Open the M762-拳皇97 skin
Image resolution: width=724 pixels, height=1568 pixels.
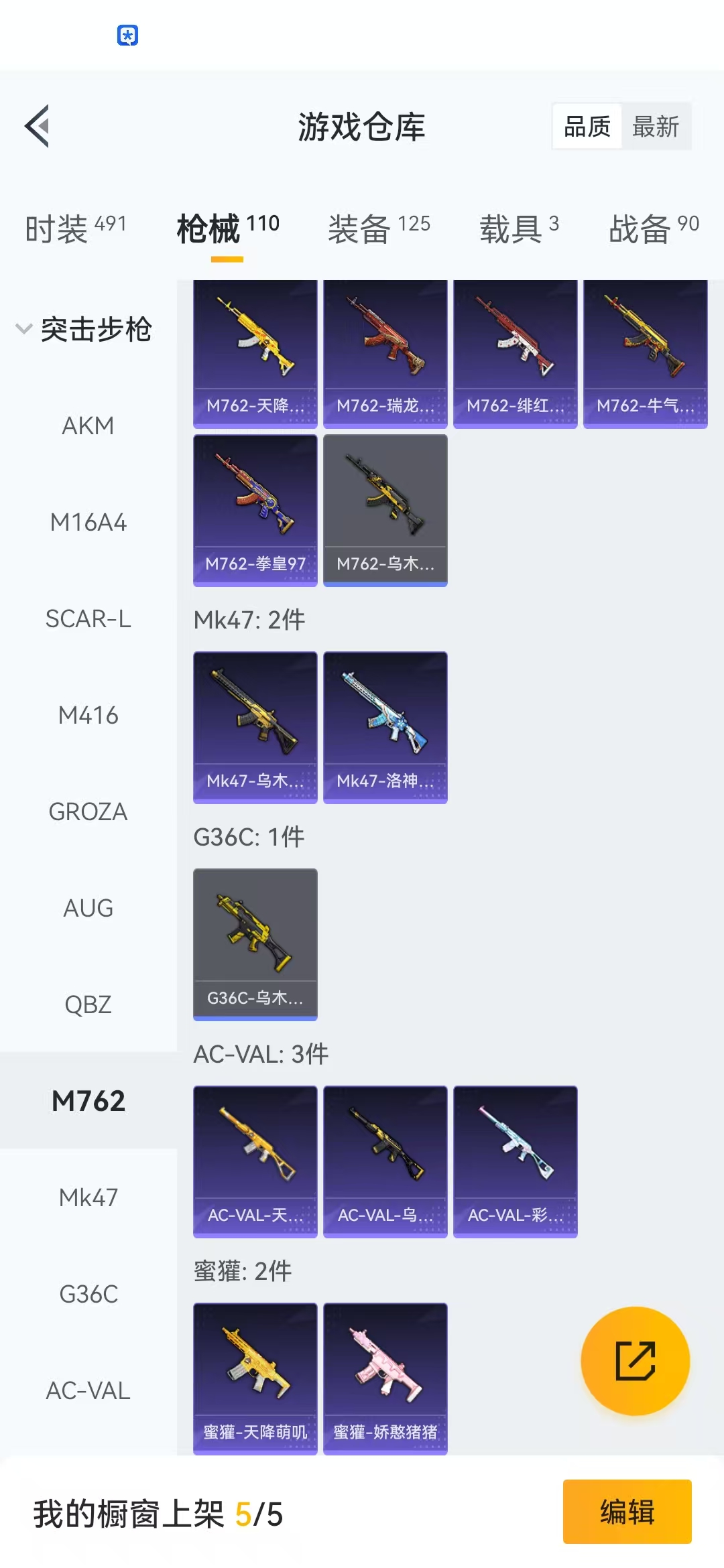click(x=255, y=510)
